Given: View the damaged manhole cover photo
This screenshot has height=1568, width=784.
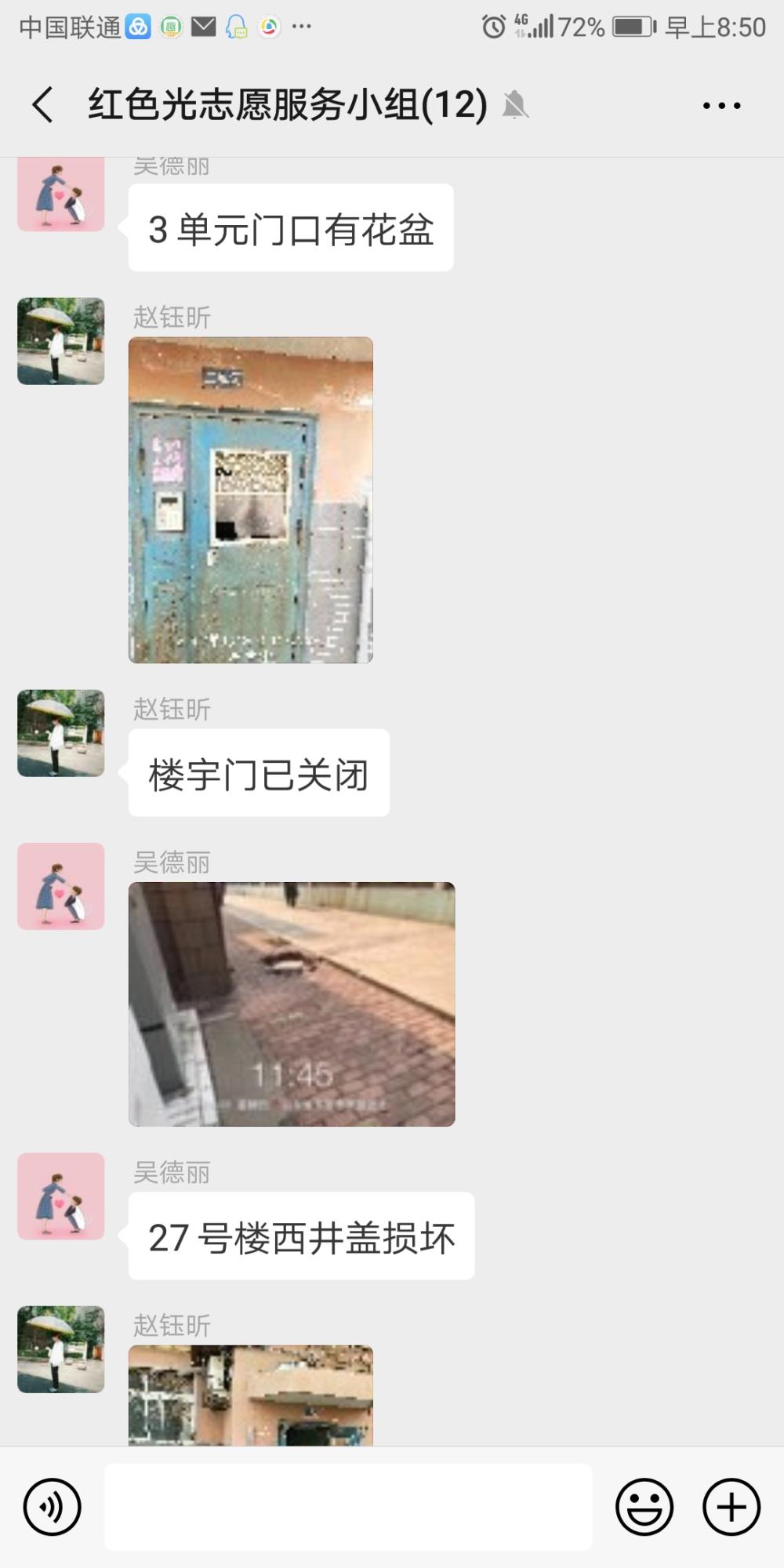Looking at the screenshot, I should pyautogui.click(x=292, y=1004).
